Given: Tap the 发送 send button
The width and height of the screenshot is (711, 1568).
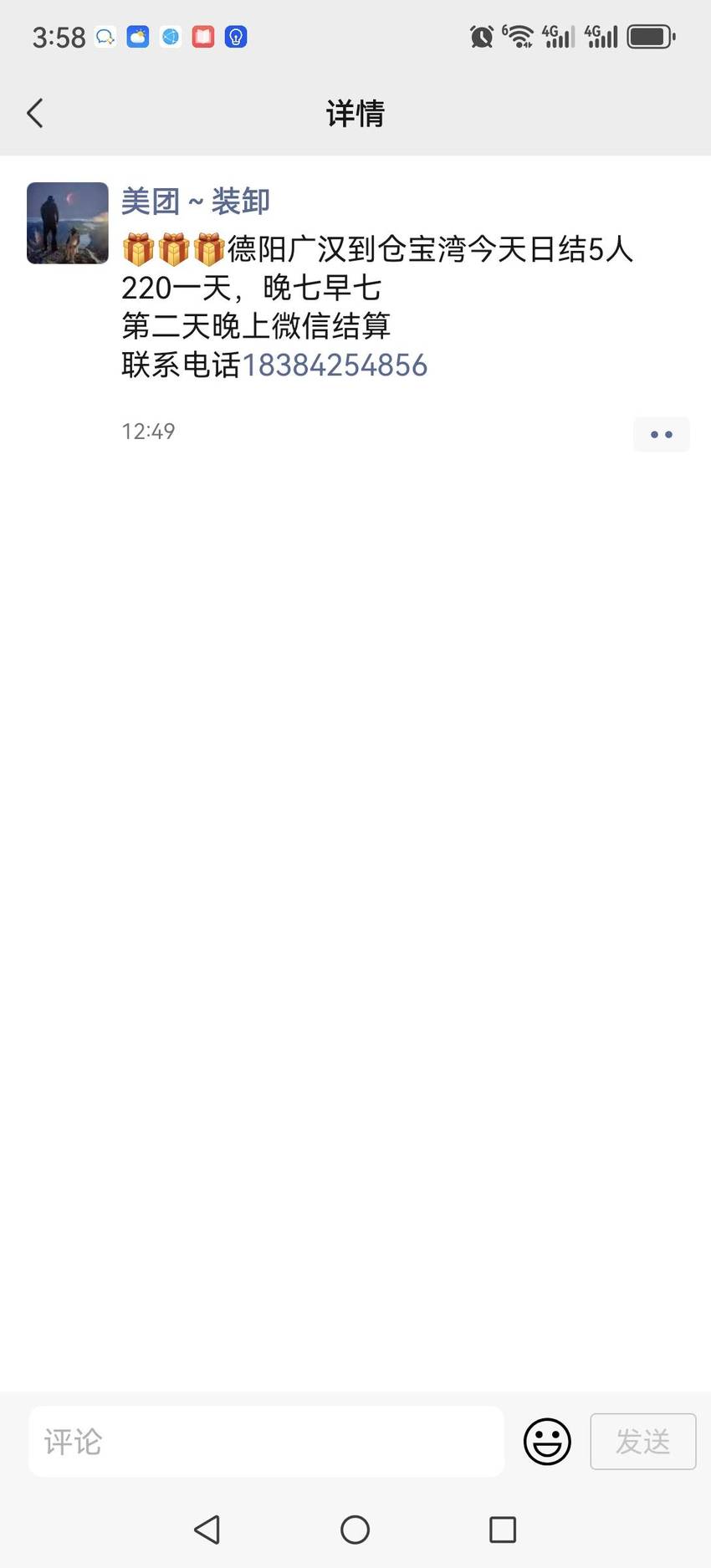Looking at the screenshot, I should click(x=643, y=1441).
